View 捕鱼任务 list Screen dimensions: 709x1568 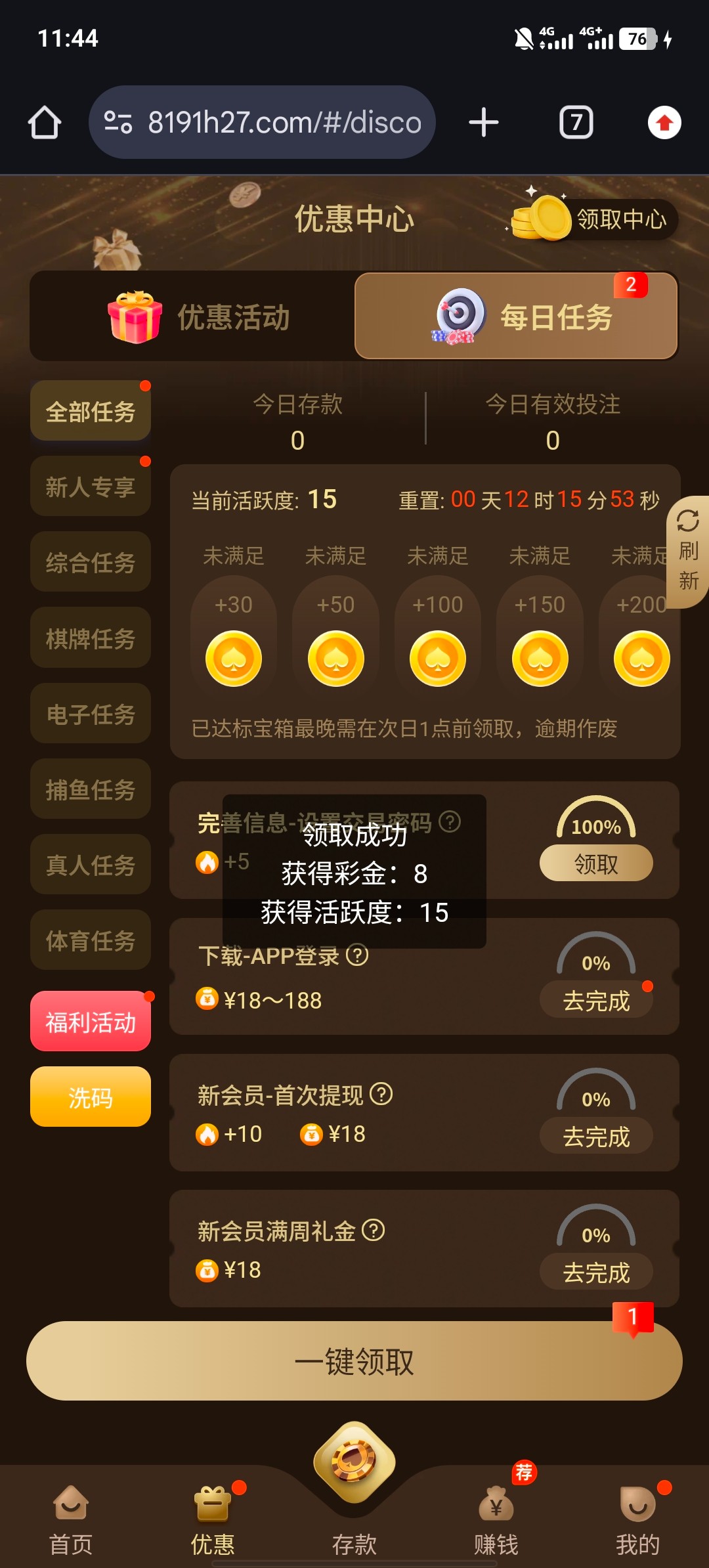tap(91, 789)
